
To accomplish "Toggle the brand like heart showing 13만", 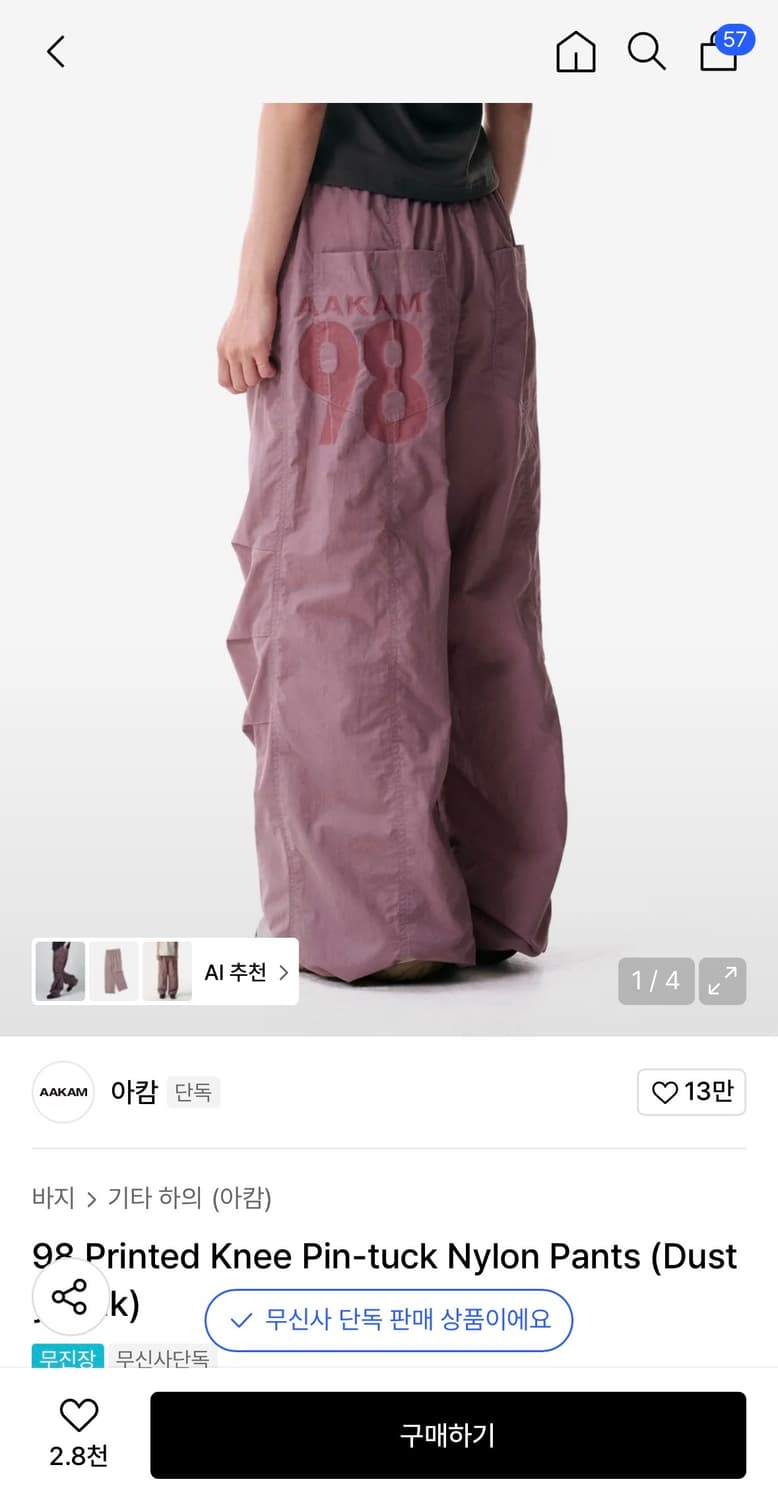I will click(691, 1092).
